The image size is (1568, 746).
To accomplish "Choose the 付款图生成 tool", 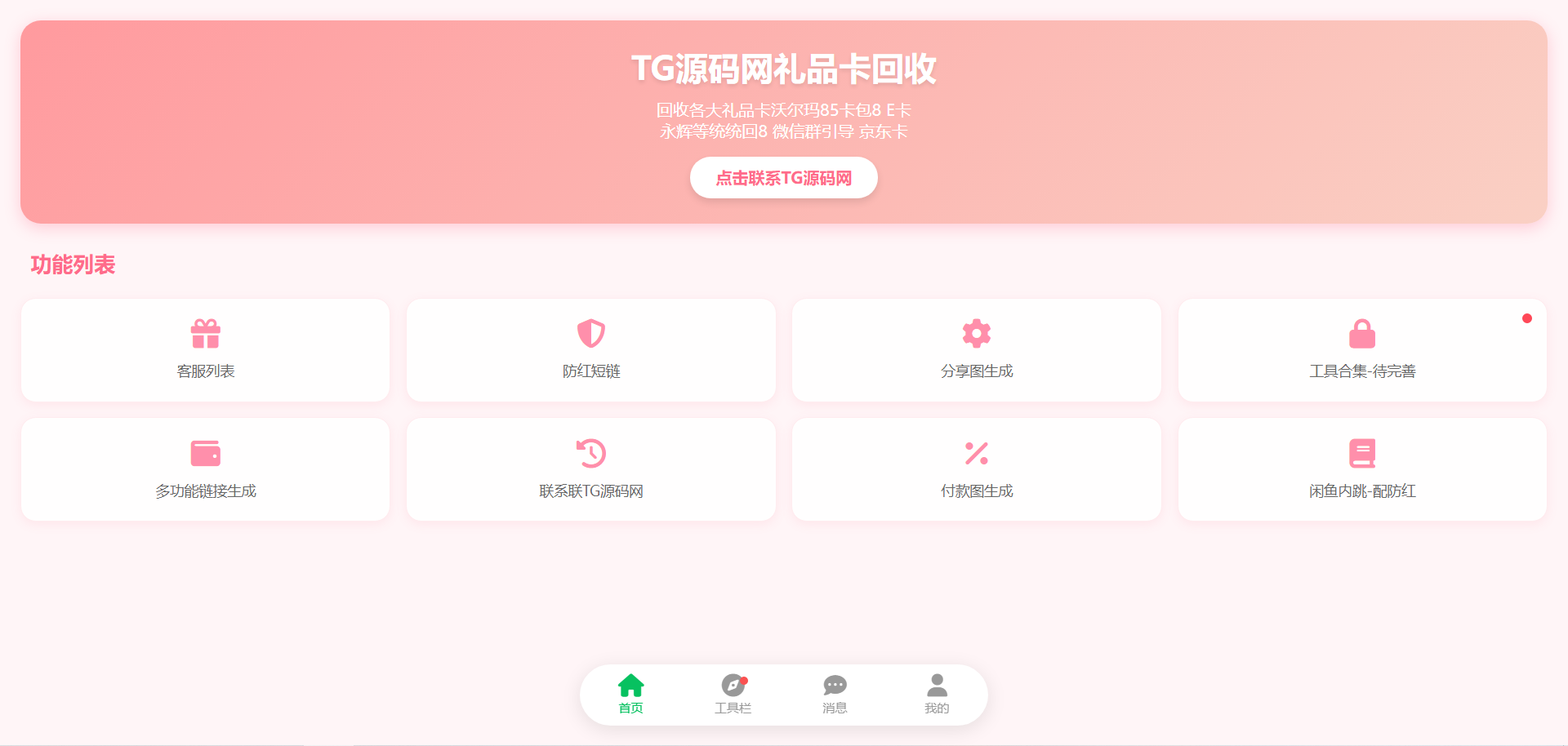I will 976,469.
